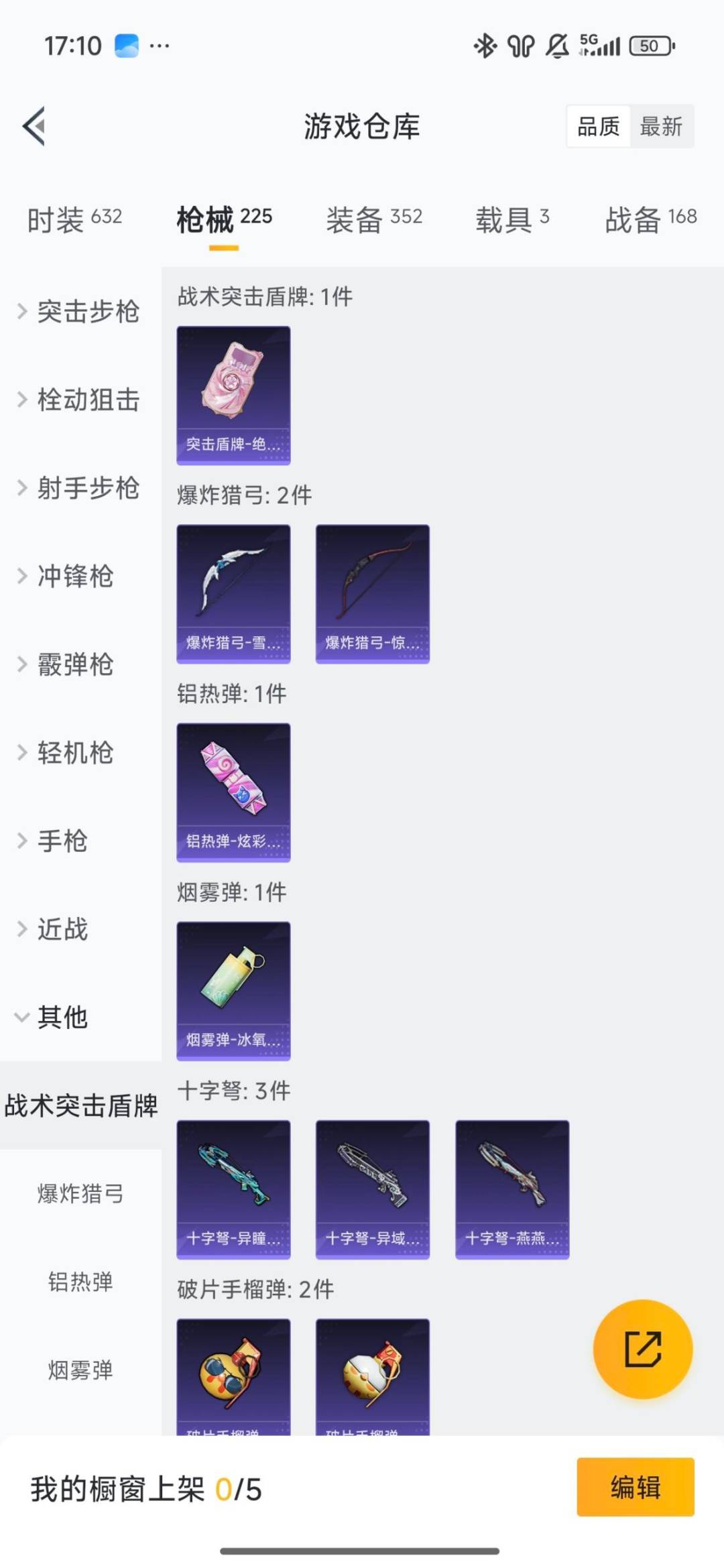Open the 铝热弹-炫彩 thermite item
Screen dimensions: 724x1568
click(233, 792)
